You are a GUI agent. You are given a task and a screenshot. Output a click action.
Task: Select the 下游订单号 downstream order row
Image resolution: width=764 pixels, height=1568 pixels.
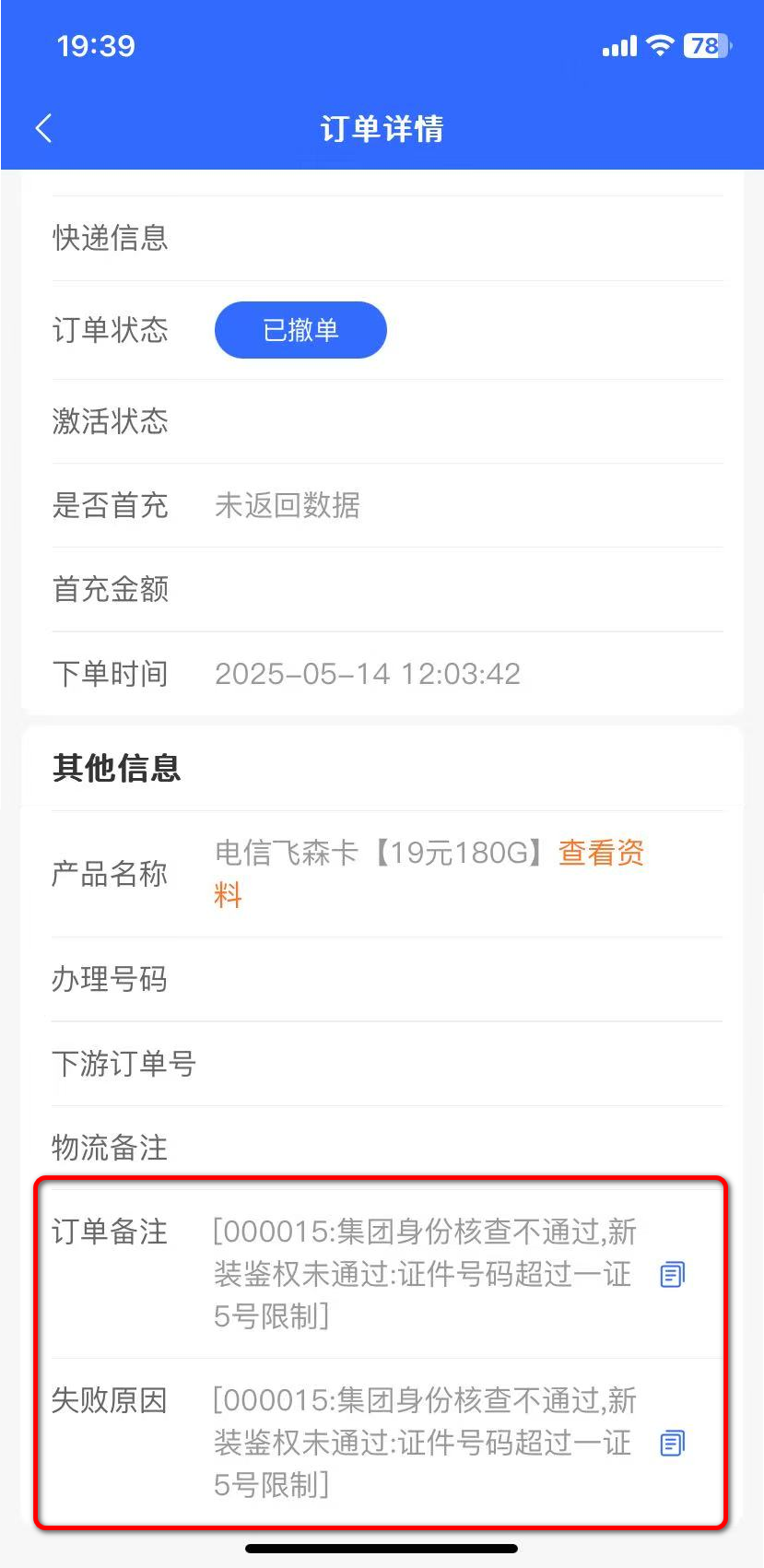tap(123, 1065)
